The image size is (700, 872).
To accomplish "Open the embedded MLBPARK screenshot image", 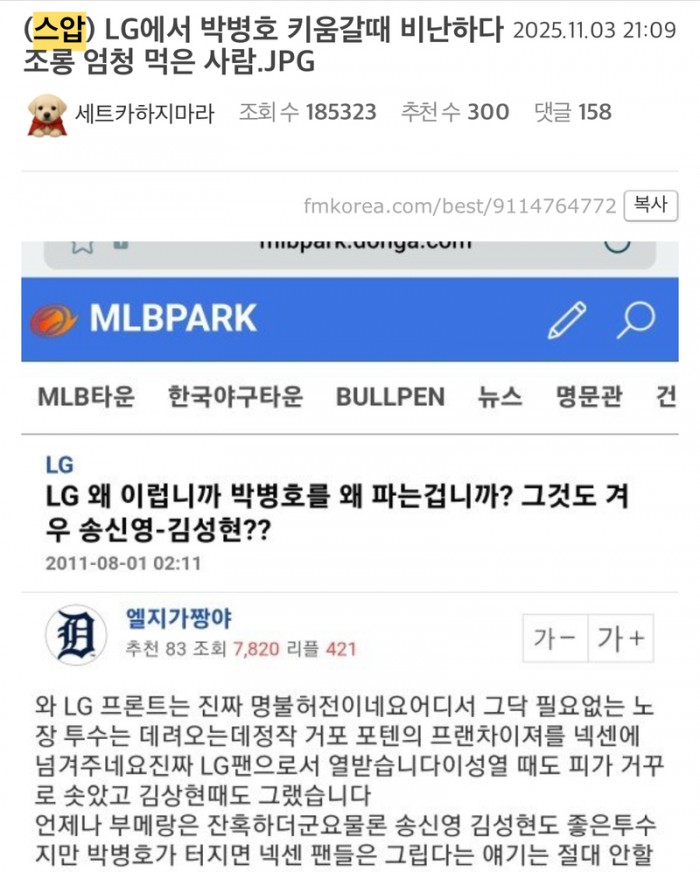I will (x=350, y=560).
